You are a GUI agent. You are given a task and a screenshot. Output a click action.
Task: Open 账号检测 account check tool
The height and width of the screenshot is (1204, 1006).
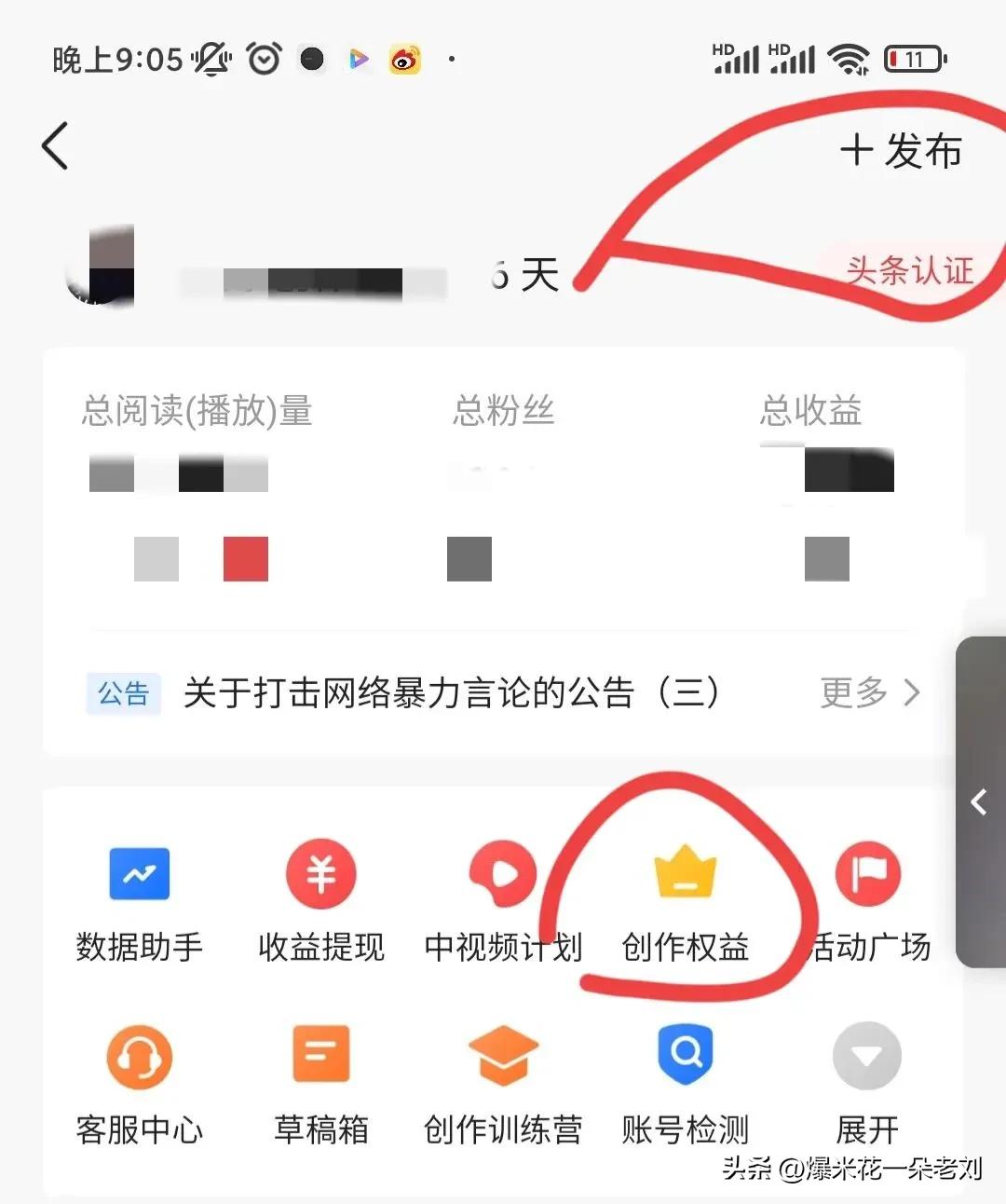(x=685, y=1081)
